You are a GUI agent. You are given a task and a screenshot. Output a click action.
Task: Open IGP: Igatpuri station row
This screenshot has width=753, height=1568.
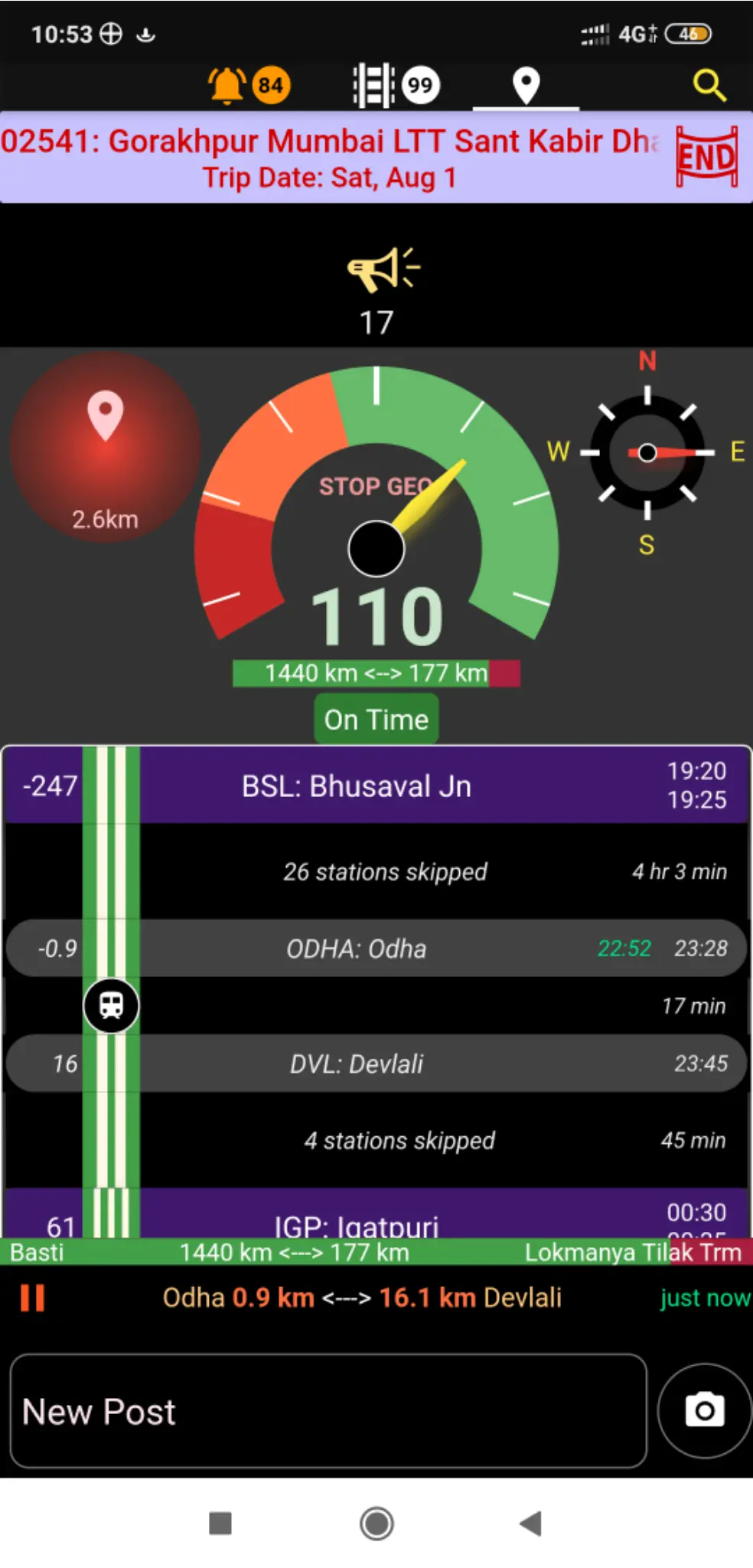(376, 1214)
